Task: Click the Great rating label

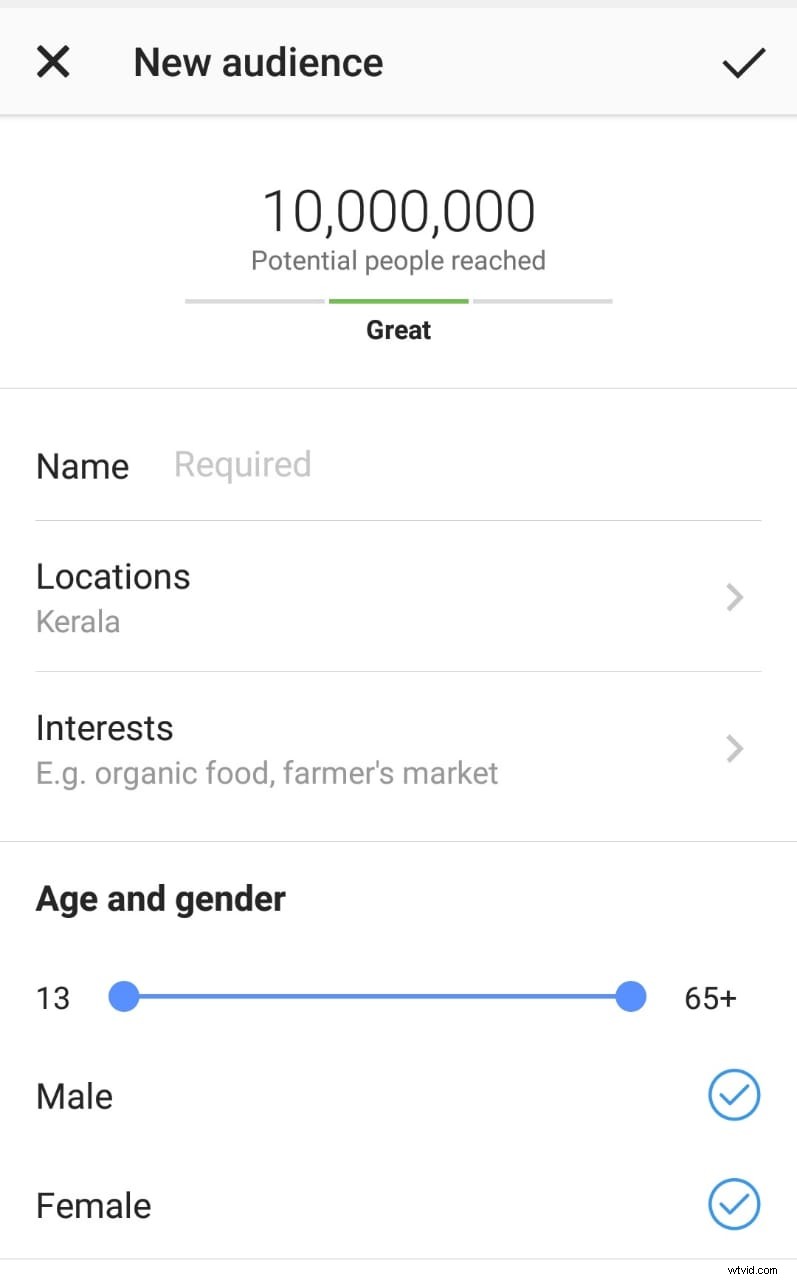Action: (x=398, y=329)
